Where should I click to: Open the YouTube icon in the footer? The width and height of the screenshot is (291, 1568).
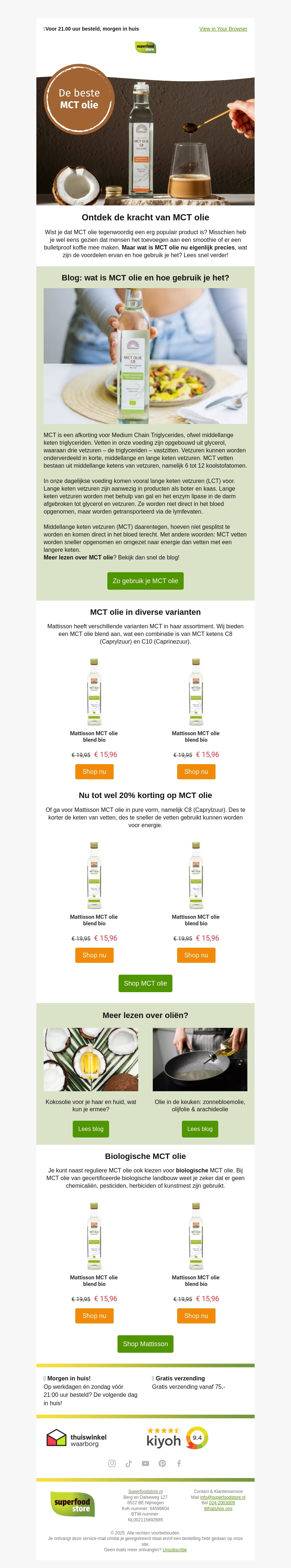tap(145, 1463)
